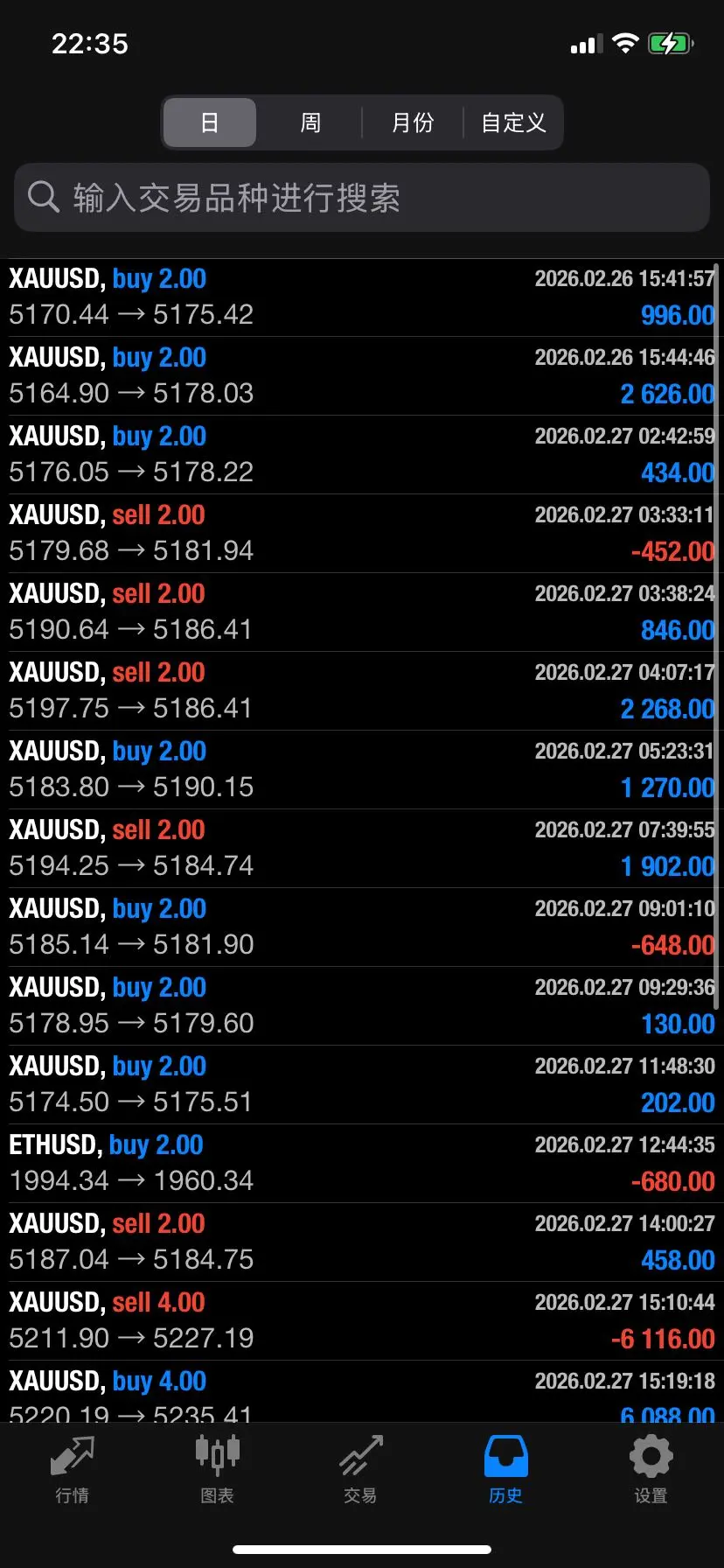View the XAUUSD buy with -648.00 loss
This screenshot has height=1568, width=724.
[362, 927]
